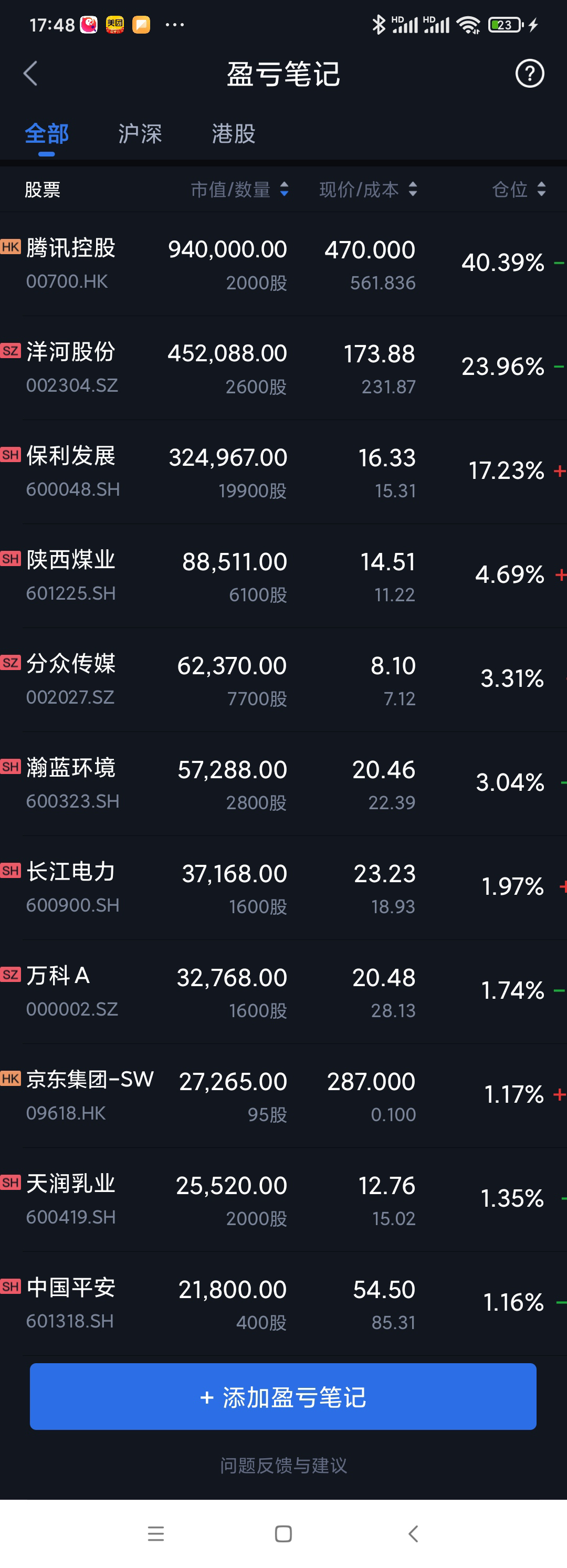Switch to the 港股 tab
The image size is (567, 1568).
tap(234, 133)
